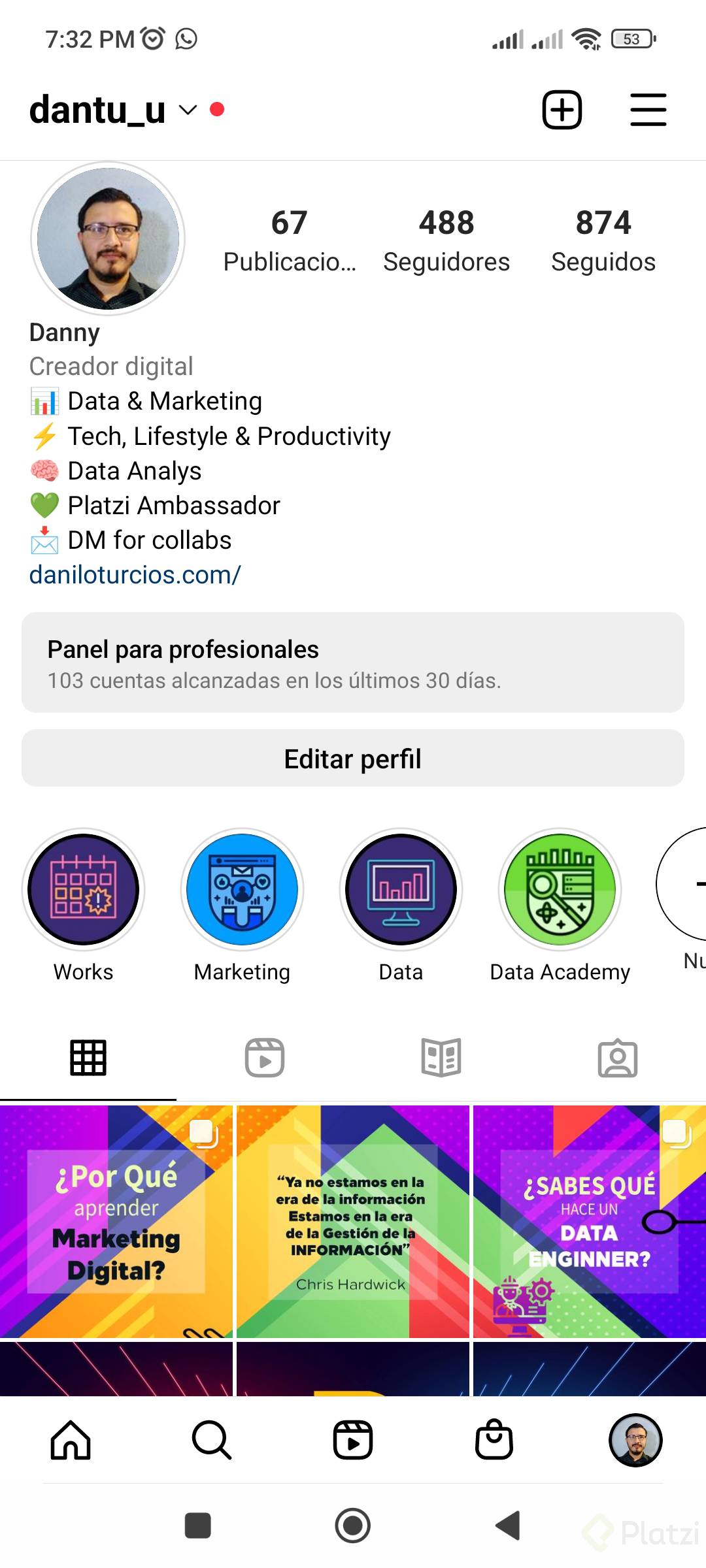Add a new story highlight with Nu circle
706x1568 pixels.
pos(693,890)
